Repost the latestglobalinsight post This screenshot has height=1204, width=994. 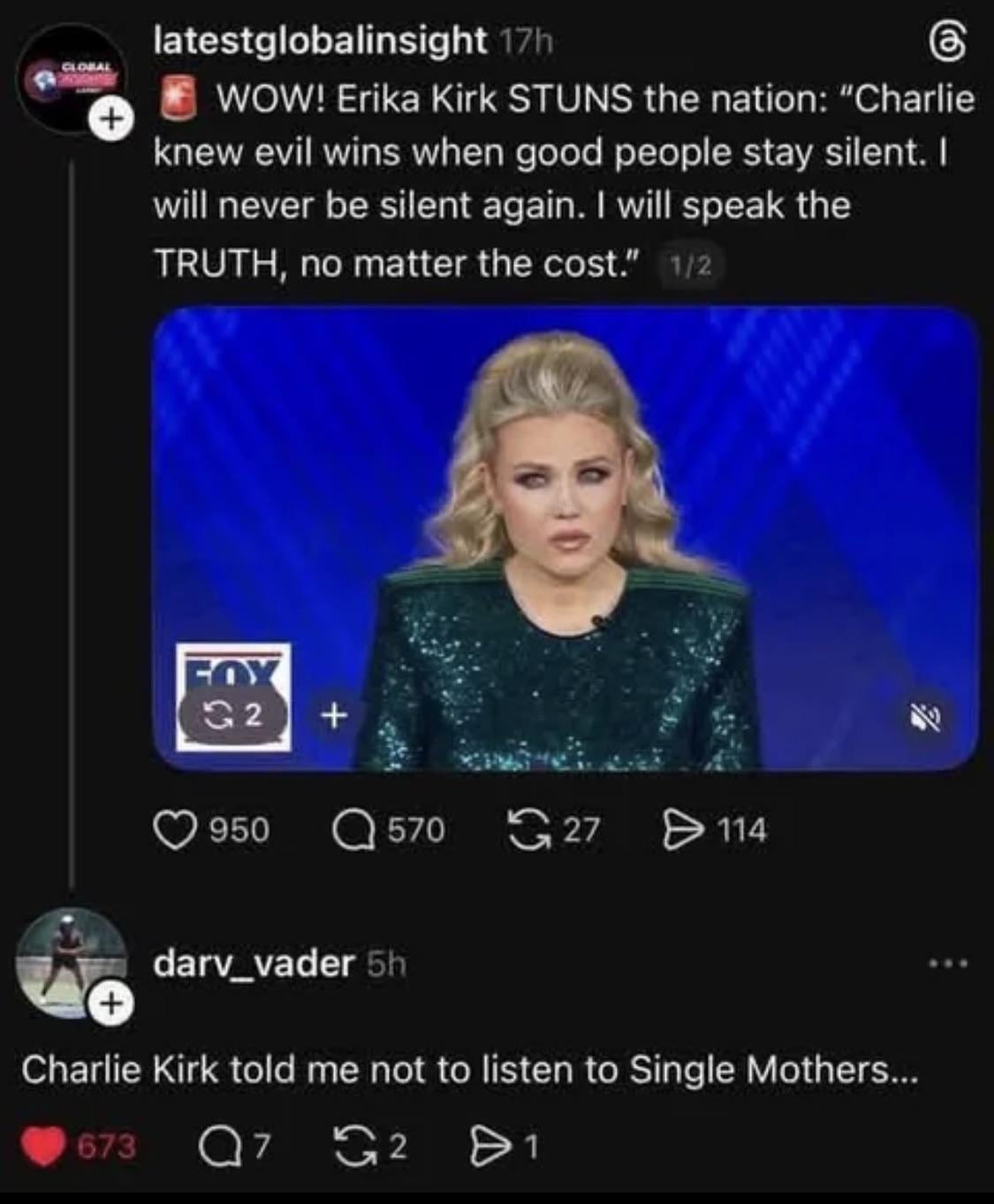[x=526, y=830]
